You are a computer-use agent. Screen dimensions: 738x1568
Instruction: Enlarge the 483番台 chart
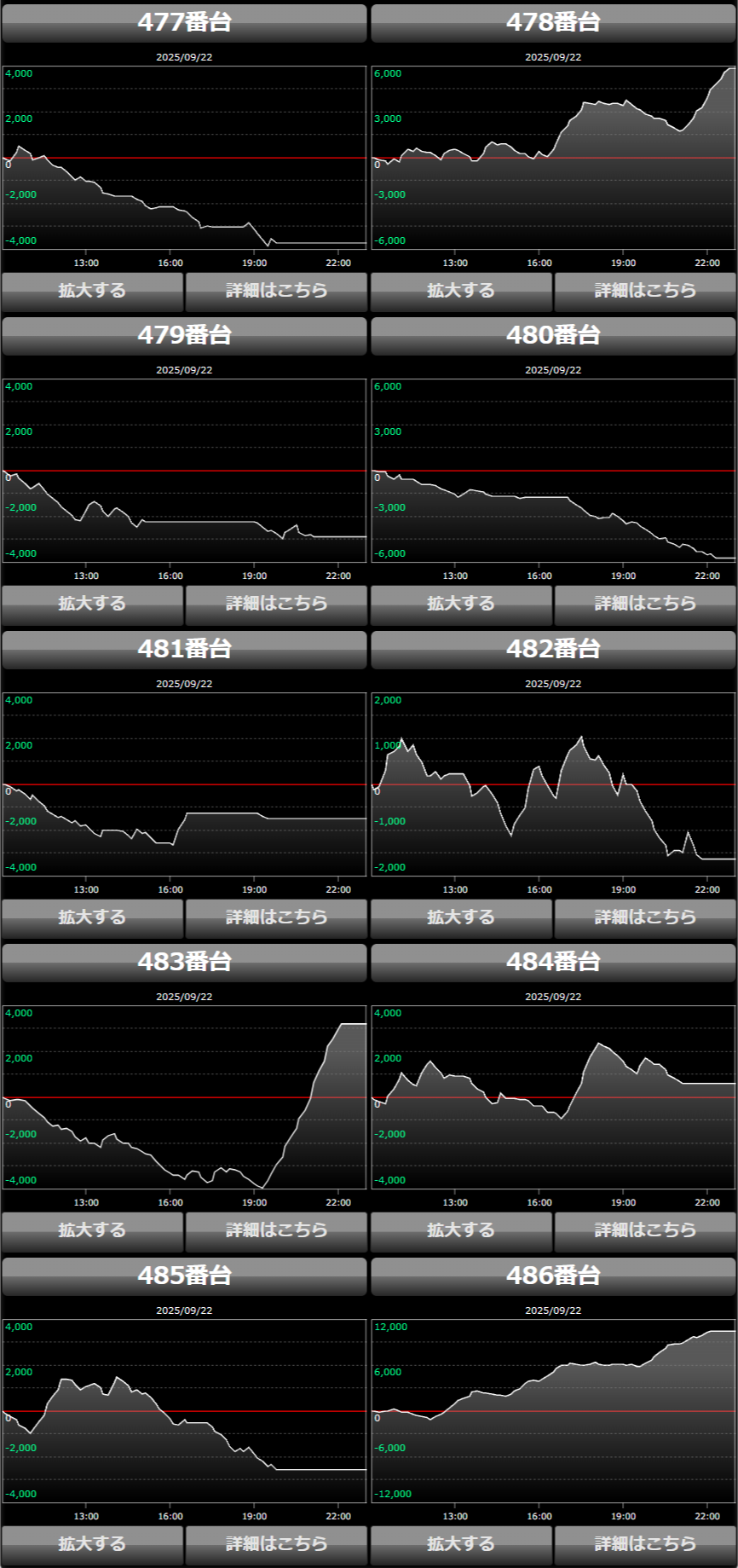pyautogui.click(x=92, y=1231)
